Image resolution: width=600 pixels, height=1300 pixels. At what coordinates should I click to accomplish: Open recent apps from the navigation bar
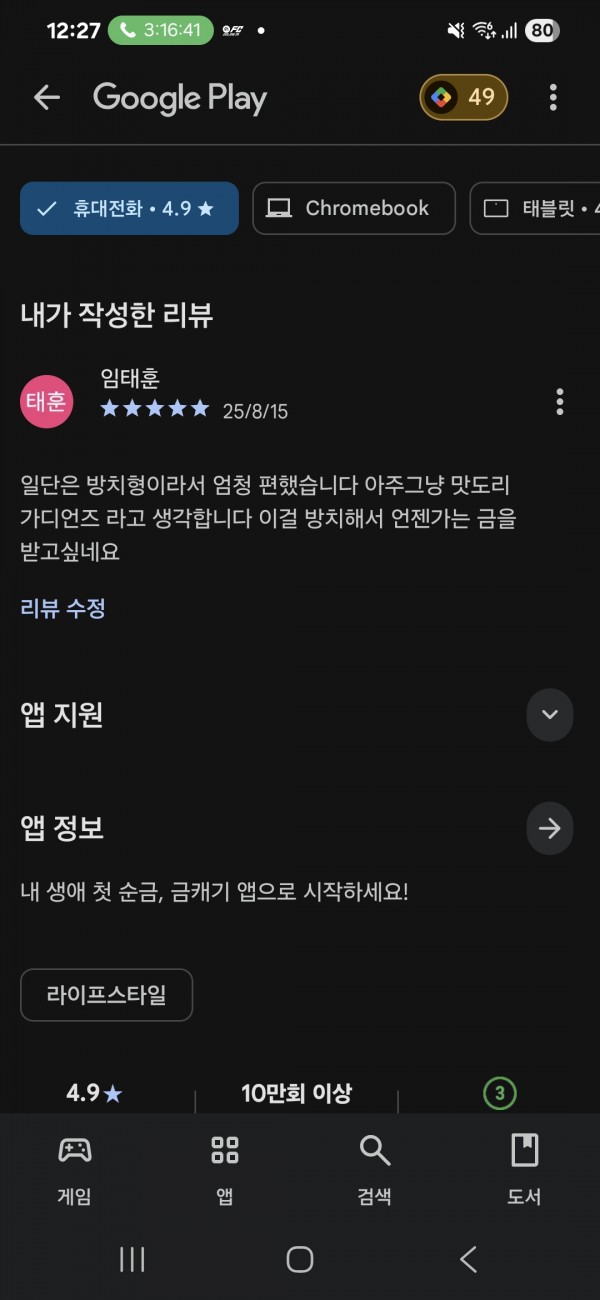pyautogui.click(x=132, y=1259)
